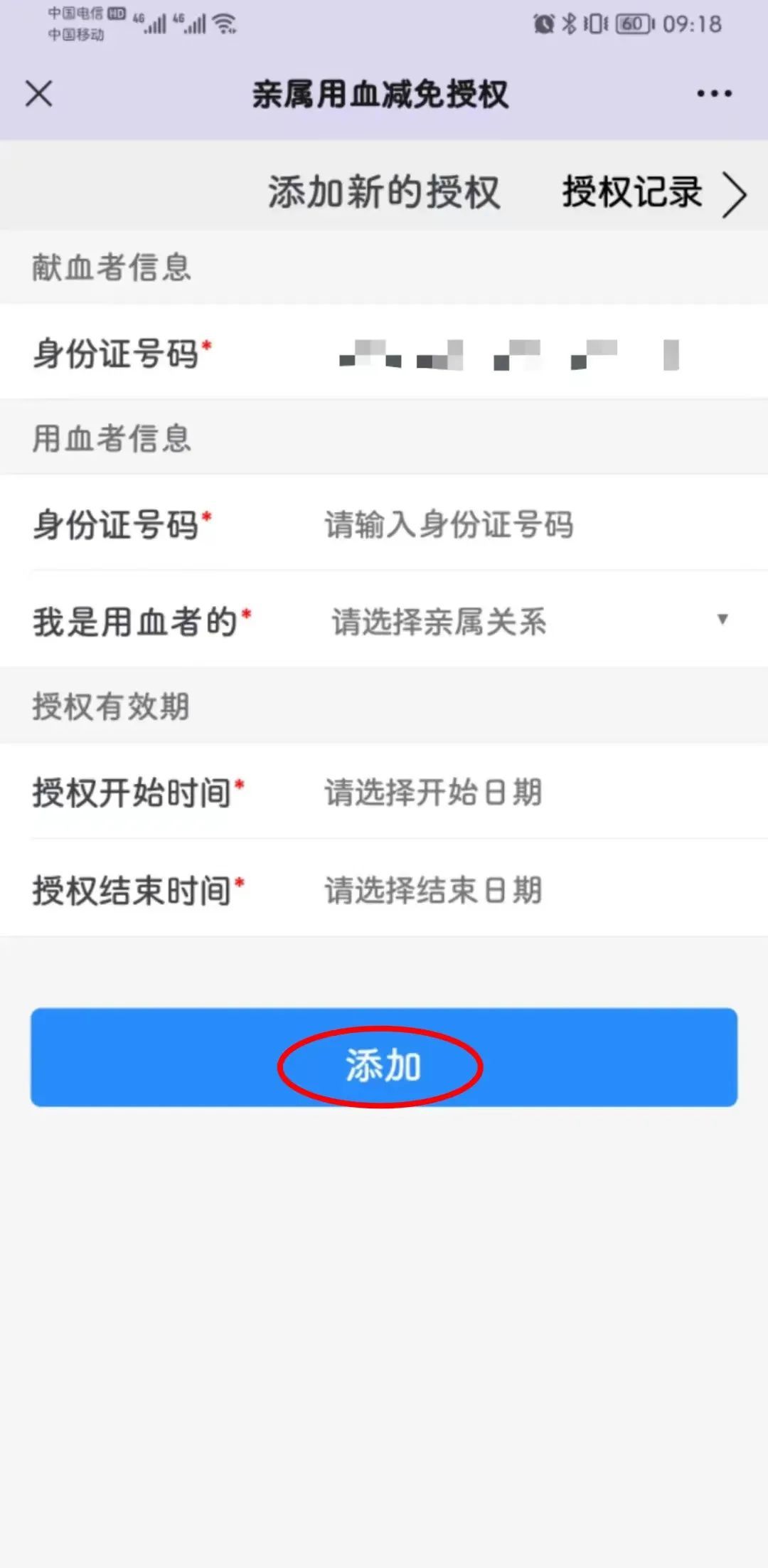Submit with the blue 添加 button

coord(383,1058)
